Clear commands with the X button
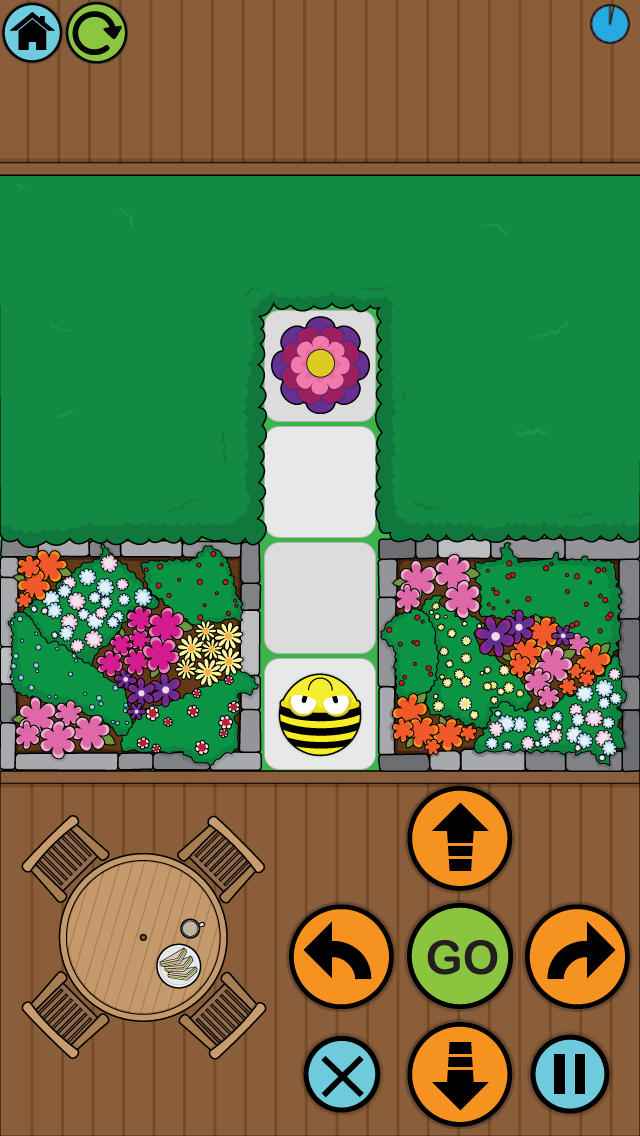 click(341, 1074)
